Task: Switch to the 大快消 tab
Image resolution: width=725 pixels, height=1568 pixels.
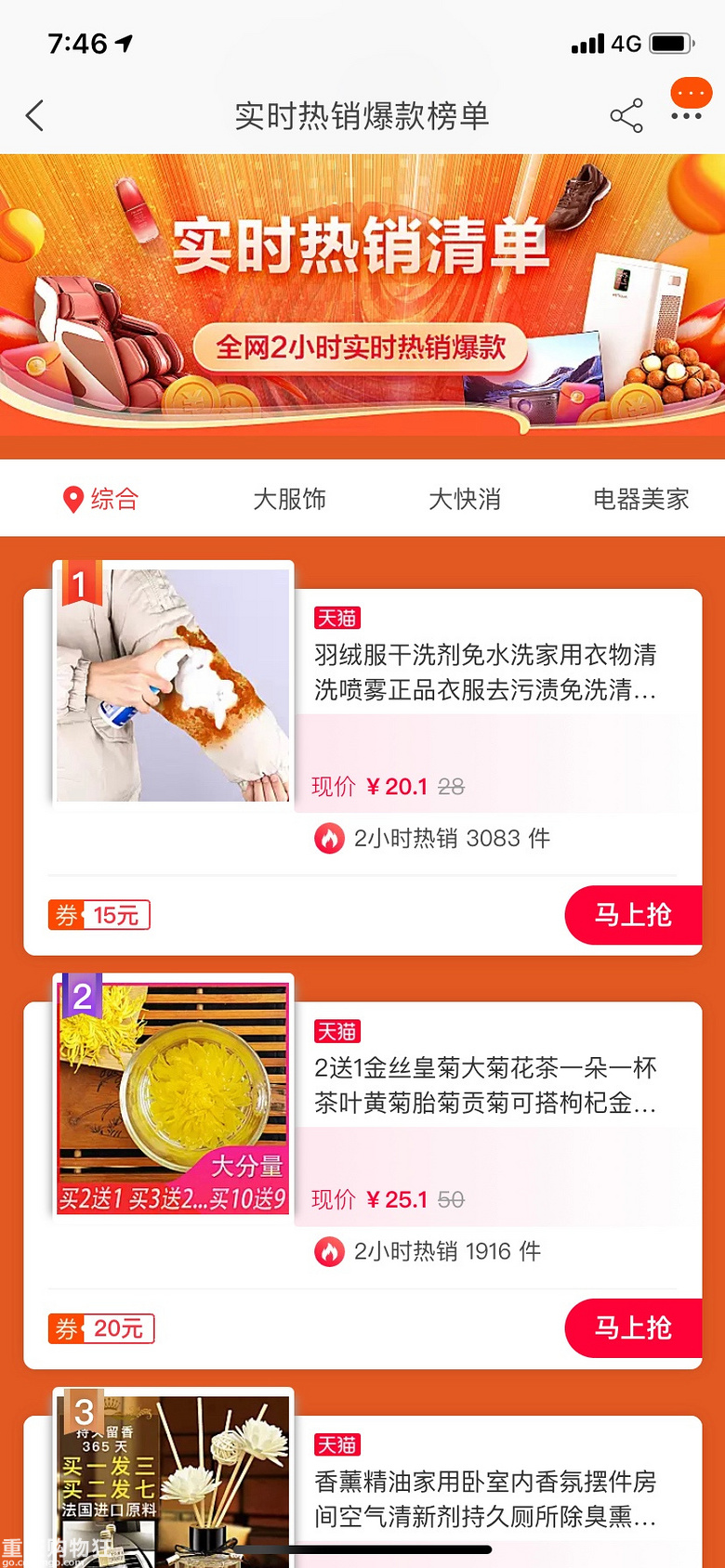Action: pyautogui.click(x=465, y=499)
